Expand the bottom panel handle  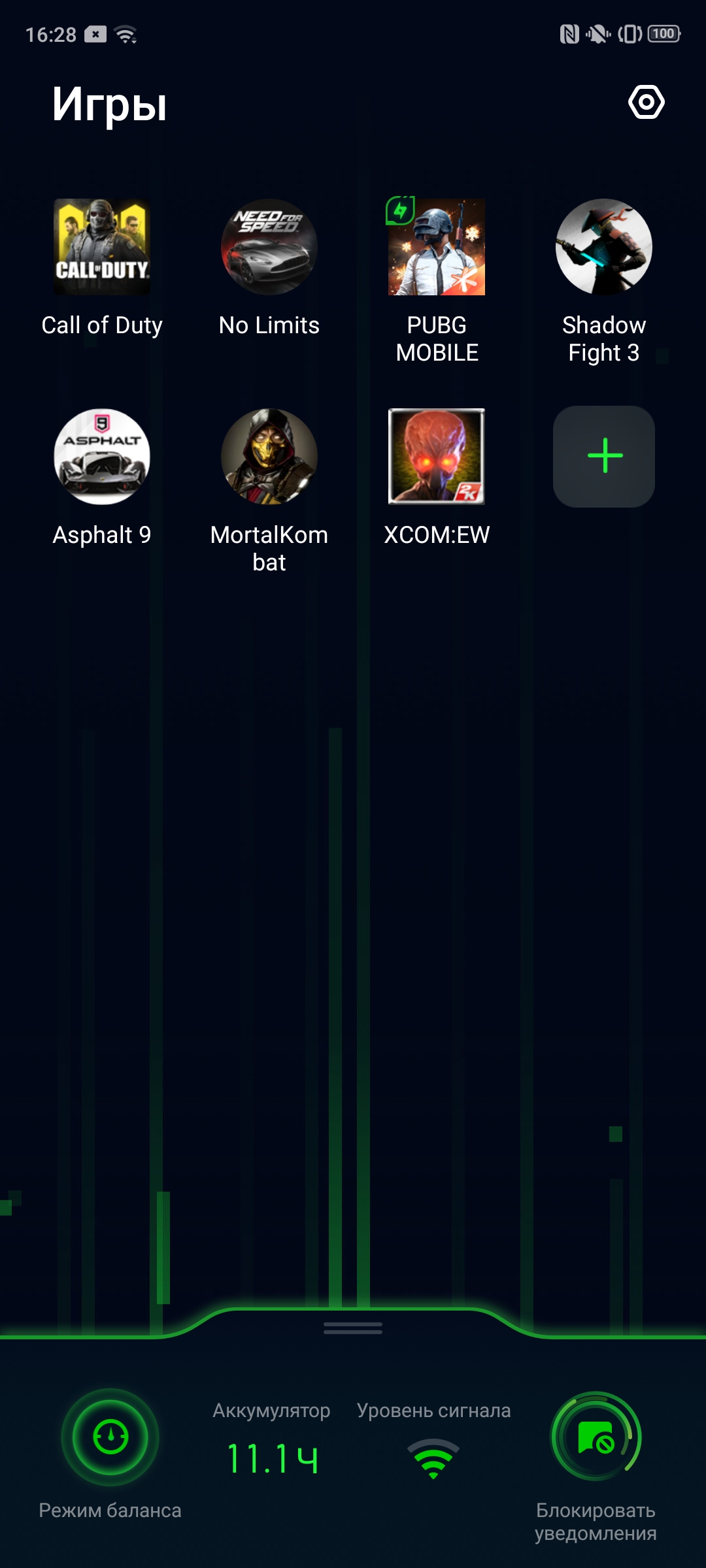(353, 1328)
